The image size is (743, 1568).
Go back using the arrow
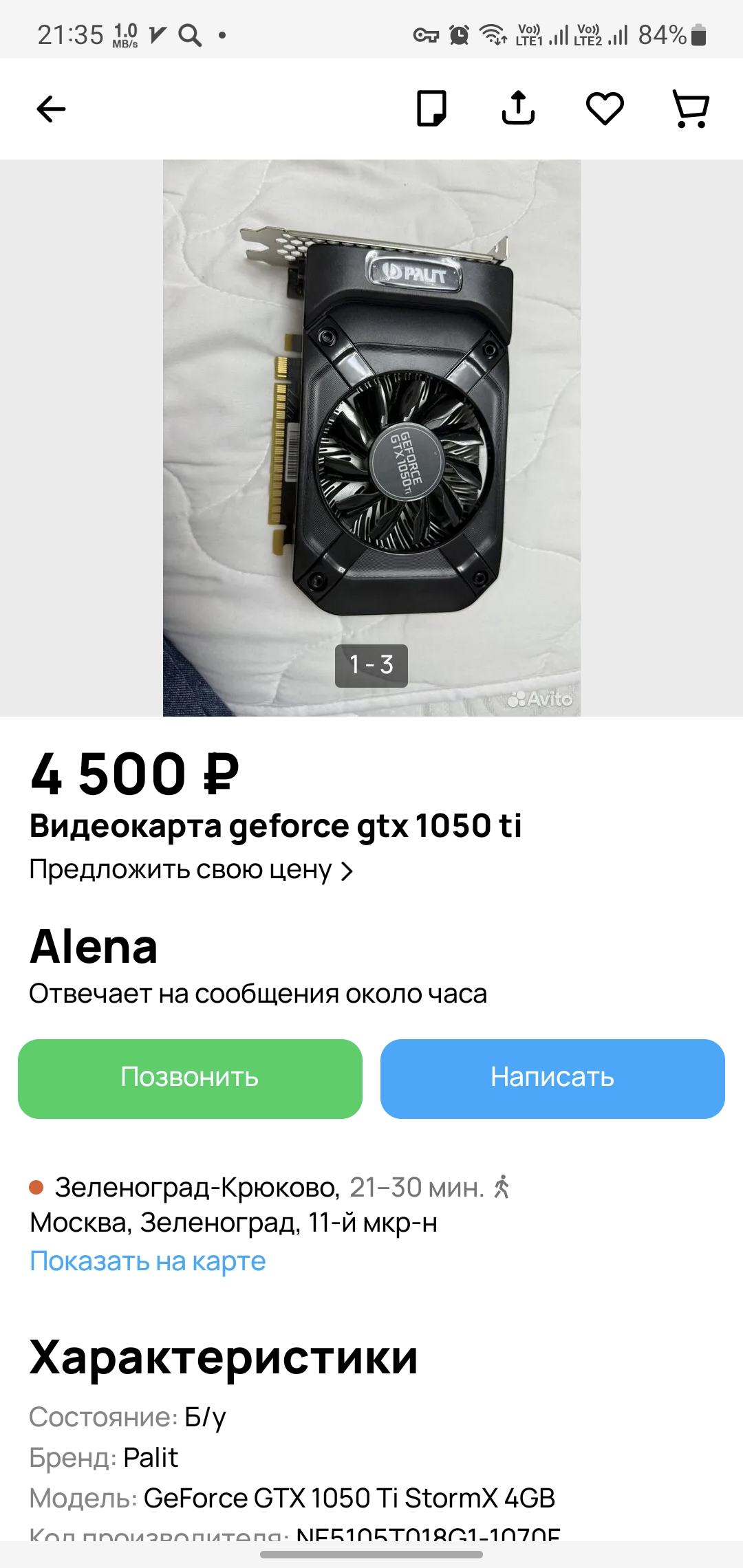(51, 109)
